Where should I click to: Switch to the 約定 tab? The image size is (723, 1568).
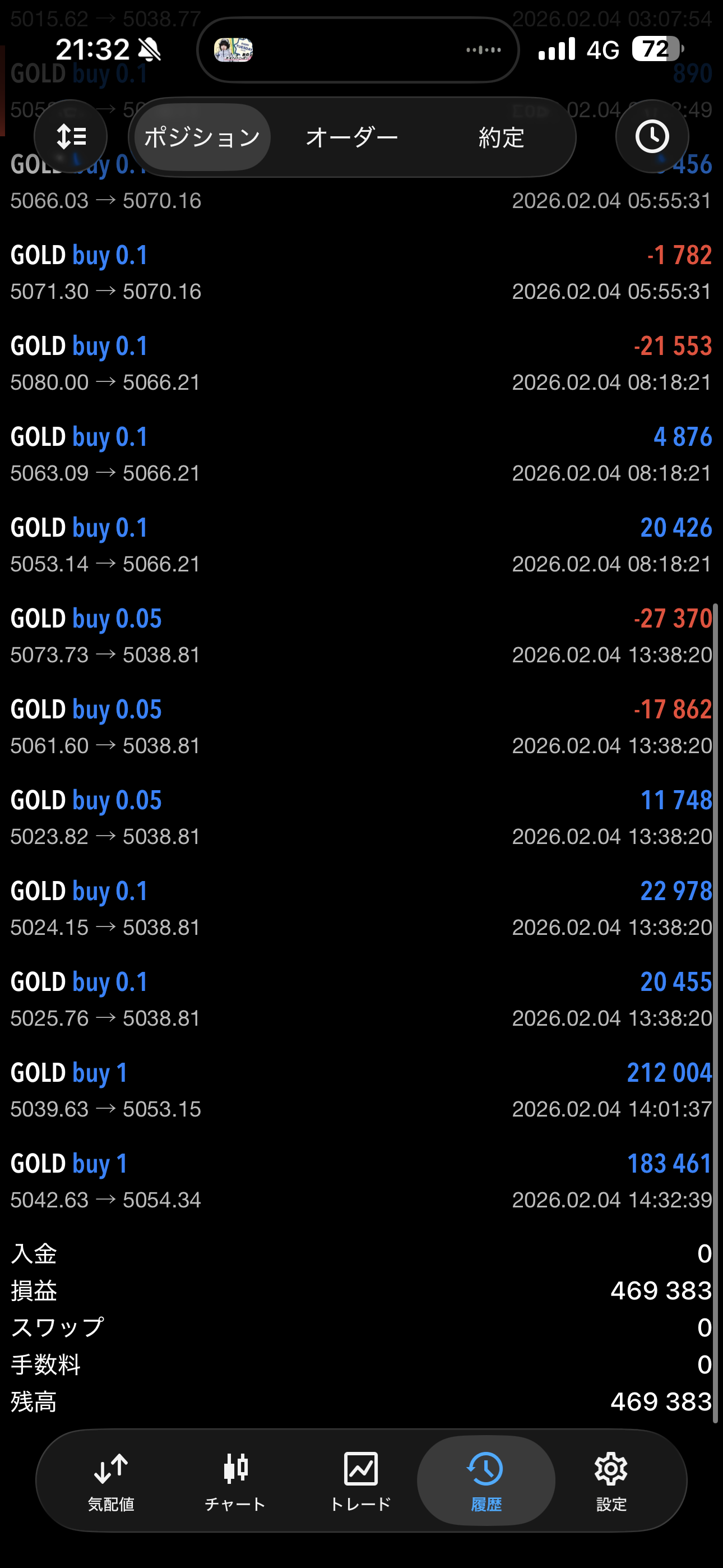coord(501,137)
